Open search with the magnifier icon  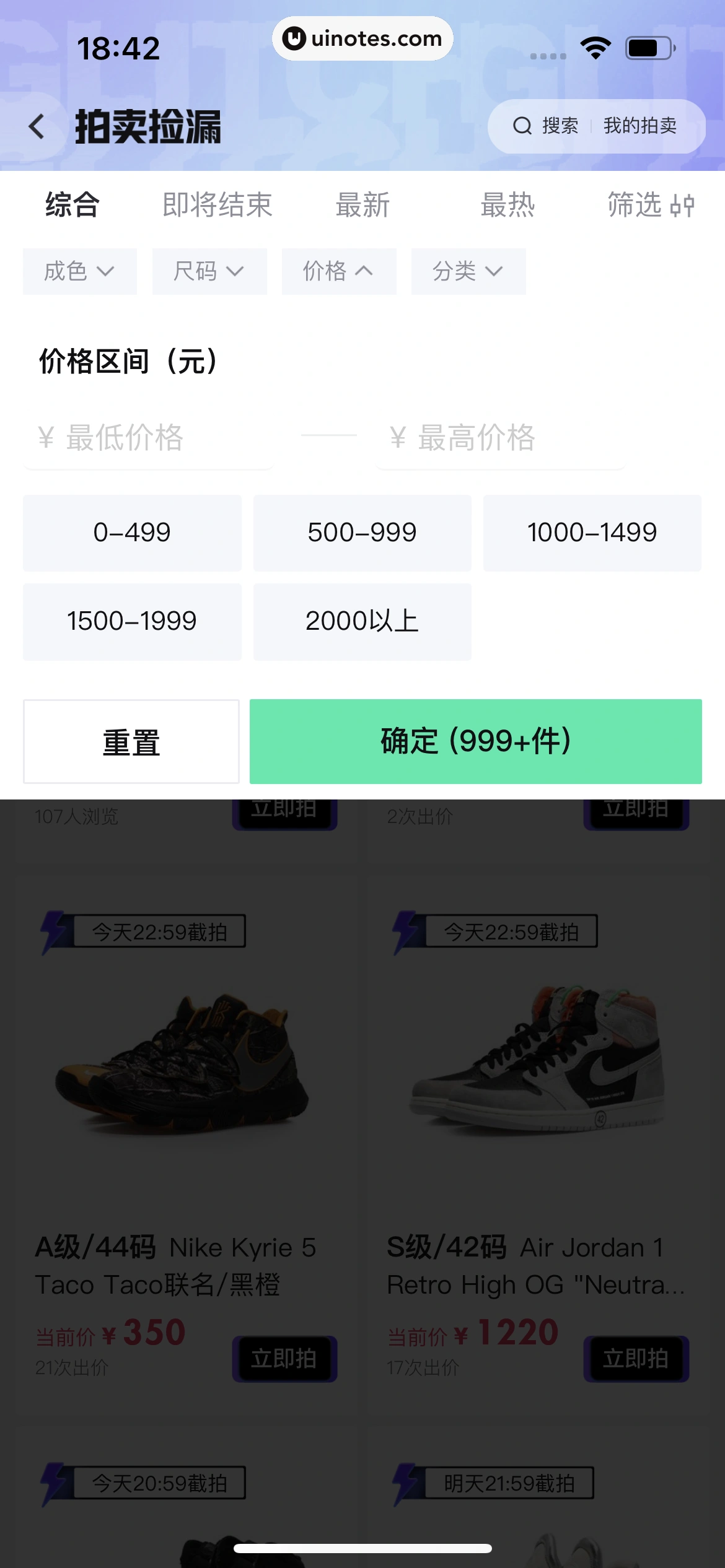coord(524,126)
